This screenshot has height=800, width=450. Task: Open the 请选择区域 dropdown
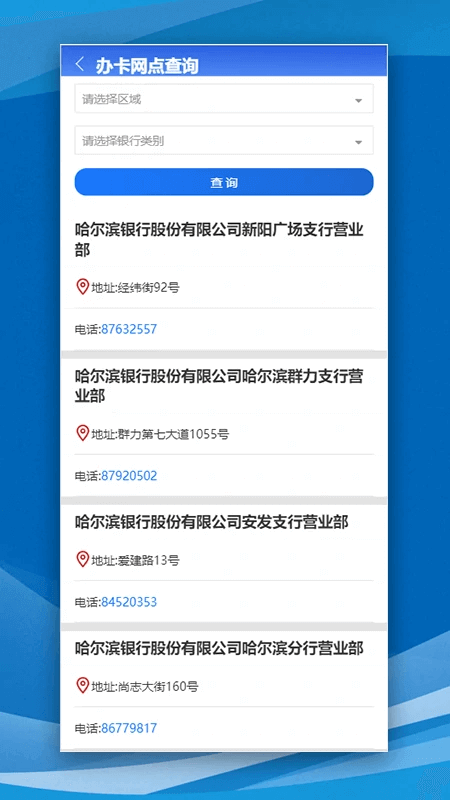[224, 98]
